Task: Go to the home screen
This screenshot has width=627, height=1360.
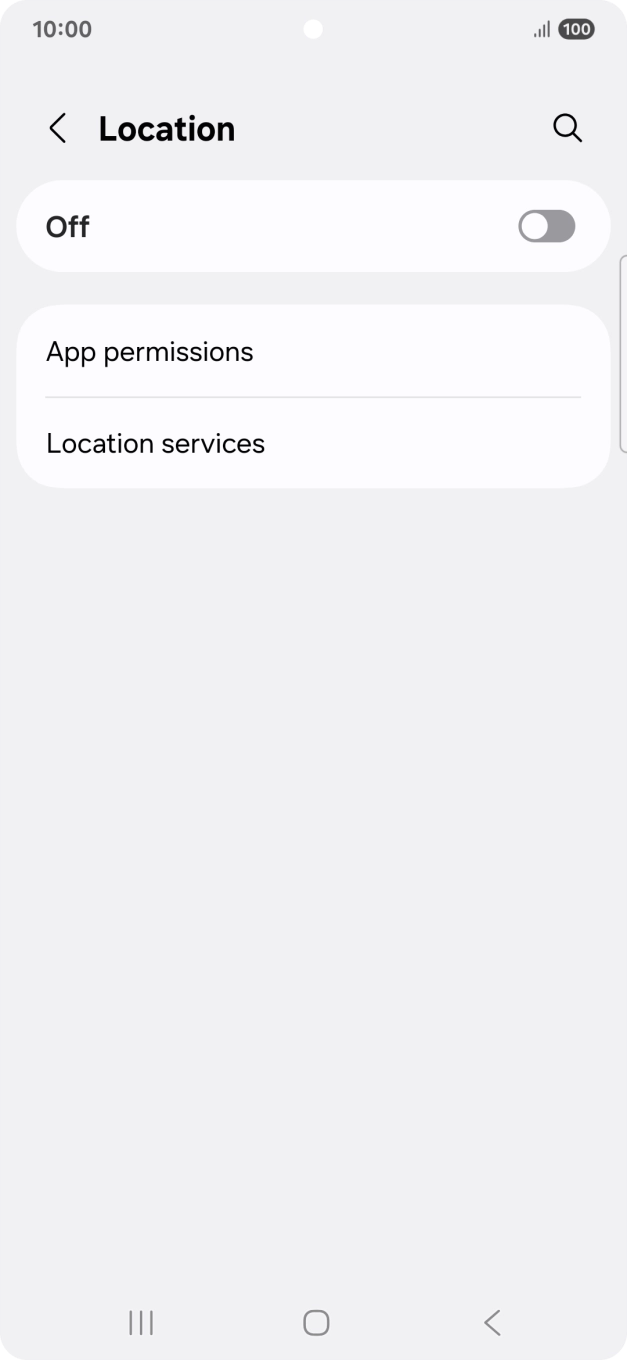Action: tap(316, 1322)
